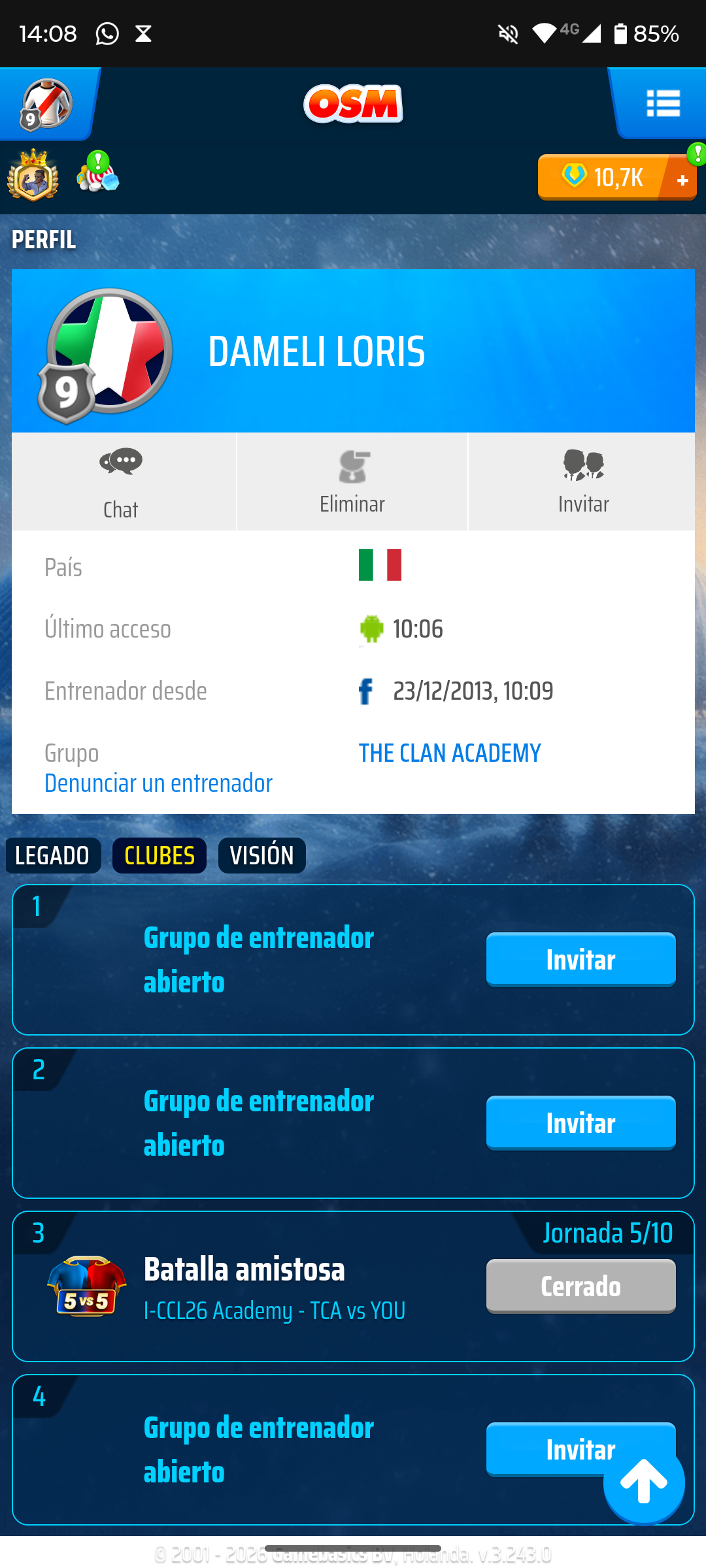Switch to the Legado tab
Viewport: 706px width, 1568px height.
click(52, 855)
